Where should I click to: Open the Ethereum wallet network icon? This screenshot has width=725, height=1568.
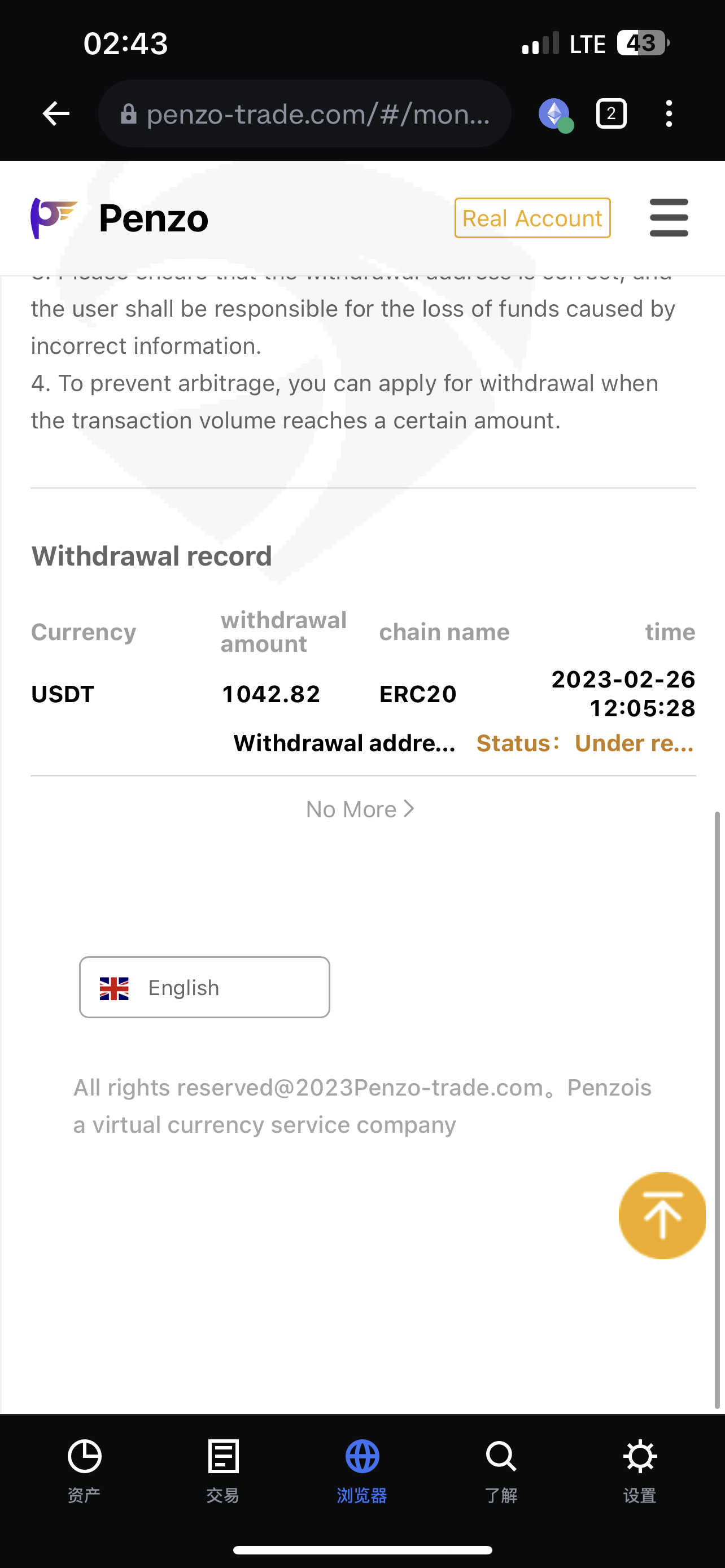point(555,115)
